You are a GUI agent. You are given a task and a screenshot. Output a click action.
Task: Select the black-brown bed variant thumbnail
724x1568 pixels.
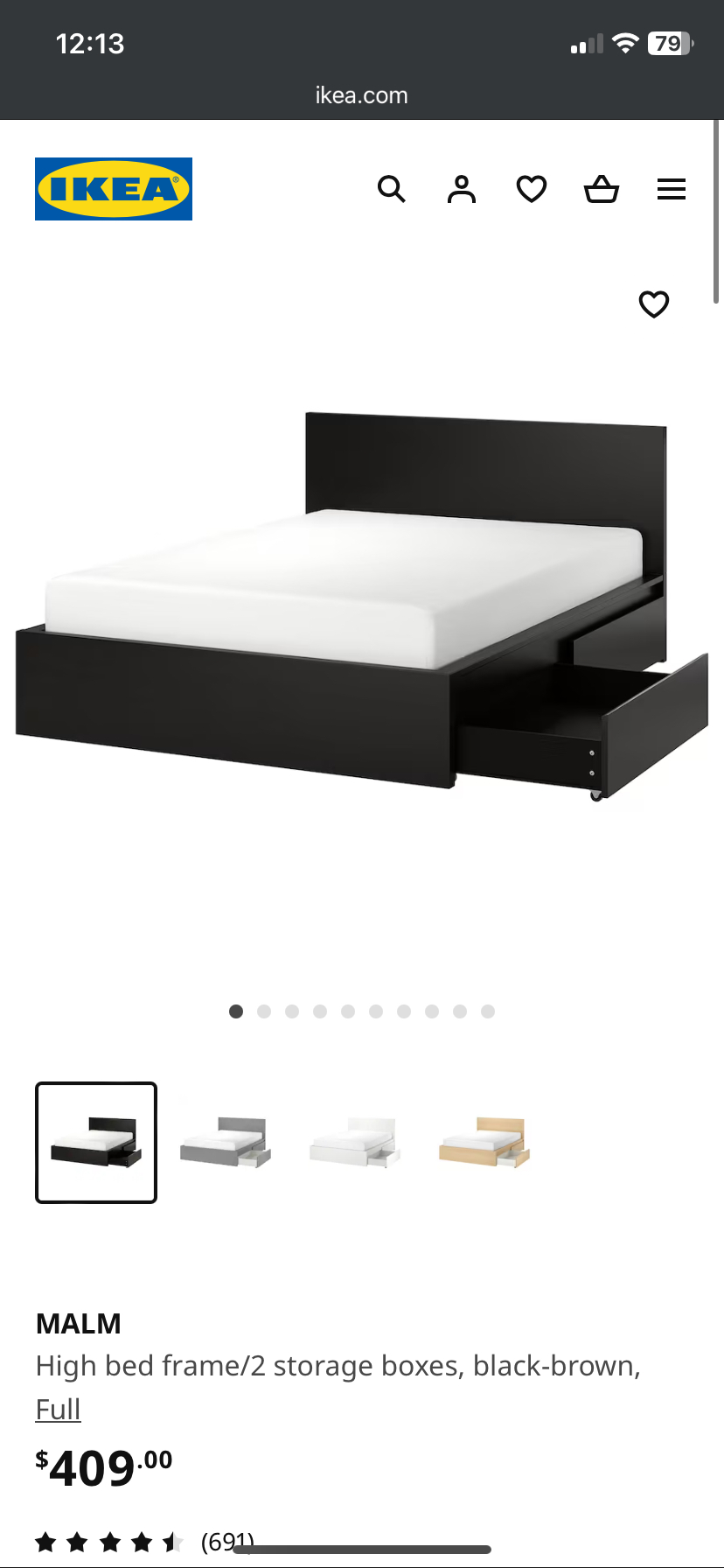tap(96, 1143)
